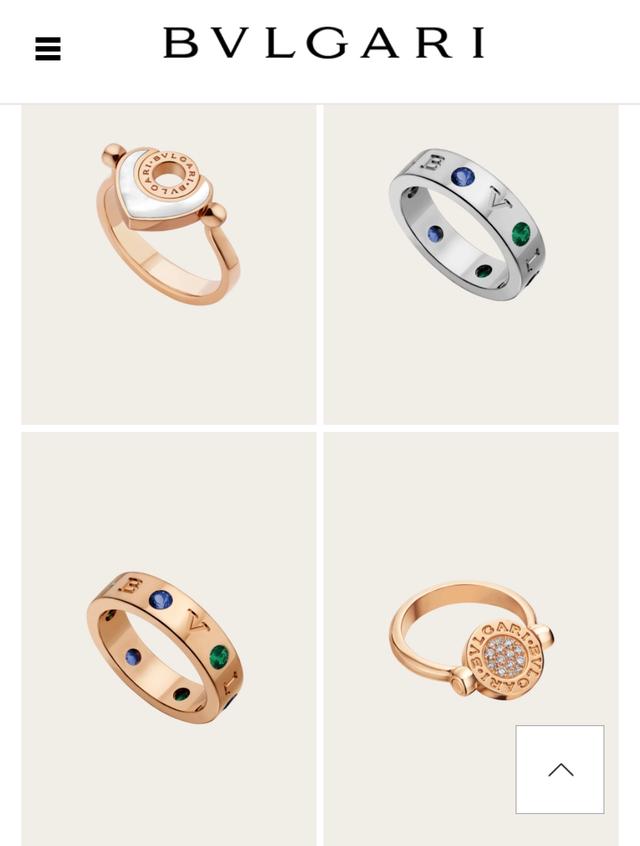
Task: Open the heart-shaped rose gold ring
Action: pyautogui.click(x=168, y=225)
